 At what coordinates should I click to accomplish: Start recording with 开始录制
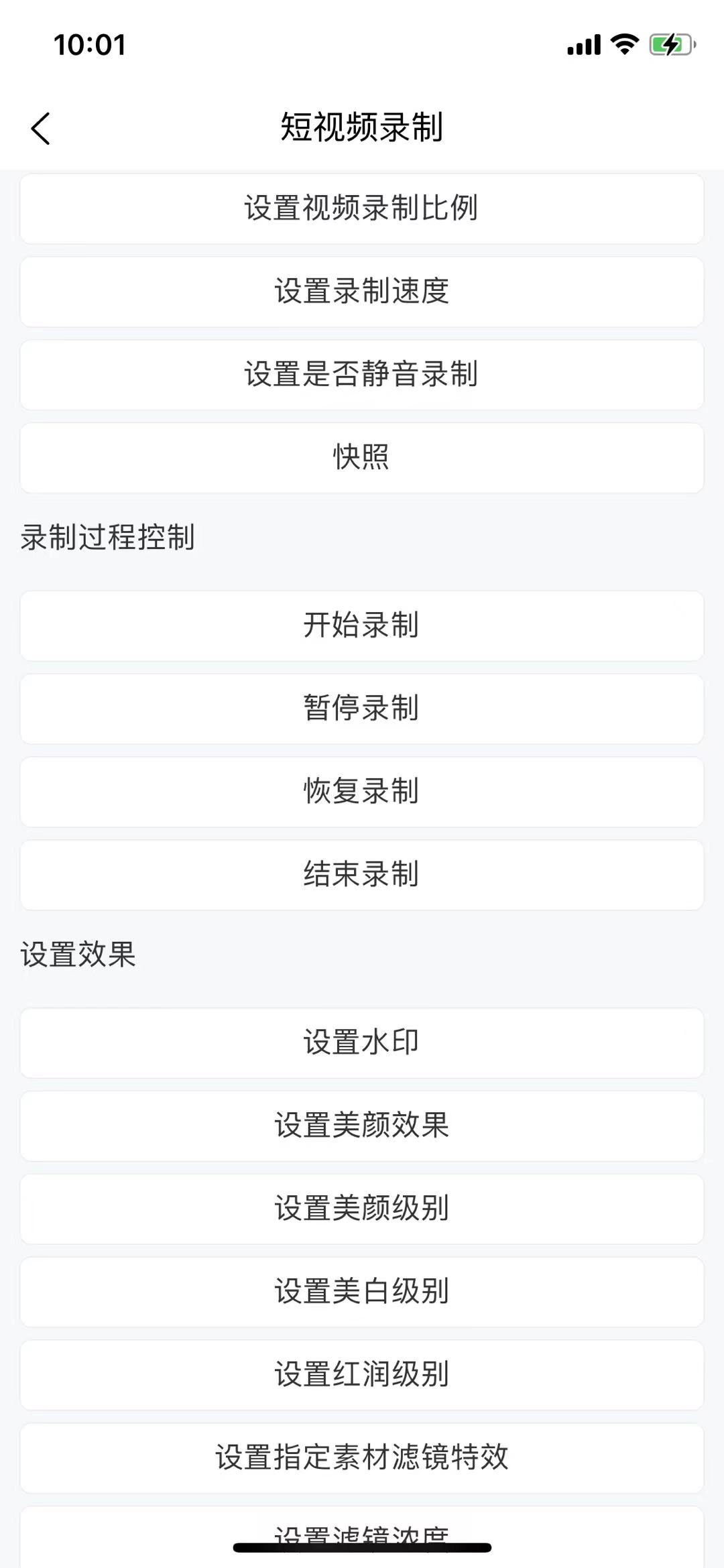pyautogui.click(x=362, y=625)
